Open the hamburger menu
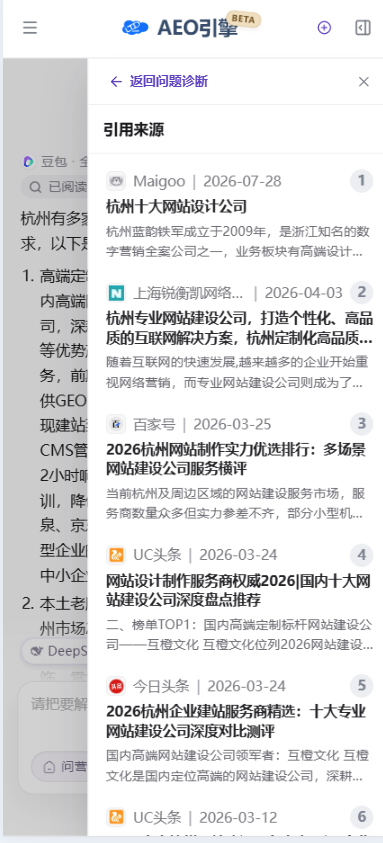383x843 pixels. (30, 28)
